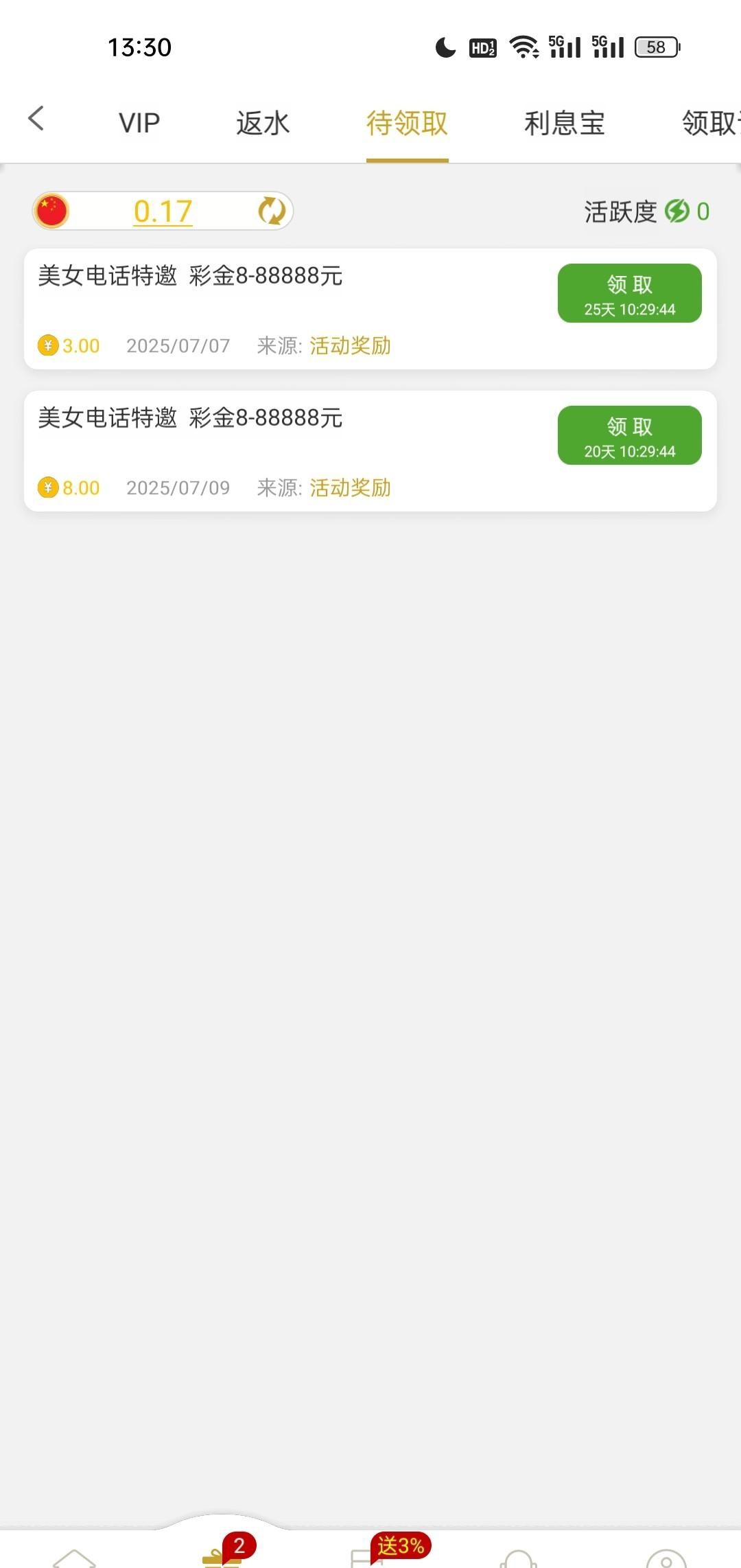Open the 返水 tab
The height and width of the screenshot is (1568, 741).
pos(263,124)
